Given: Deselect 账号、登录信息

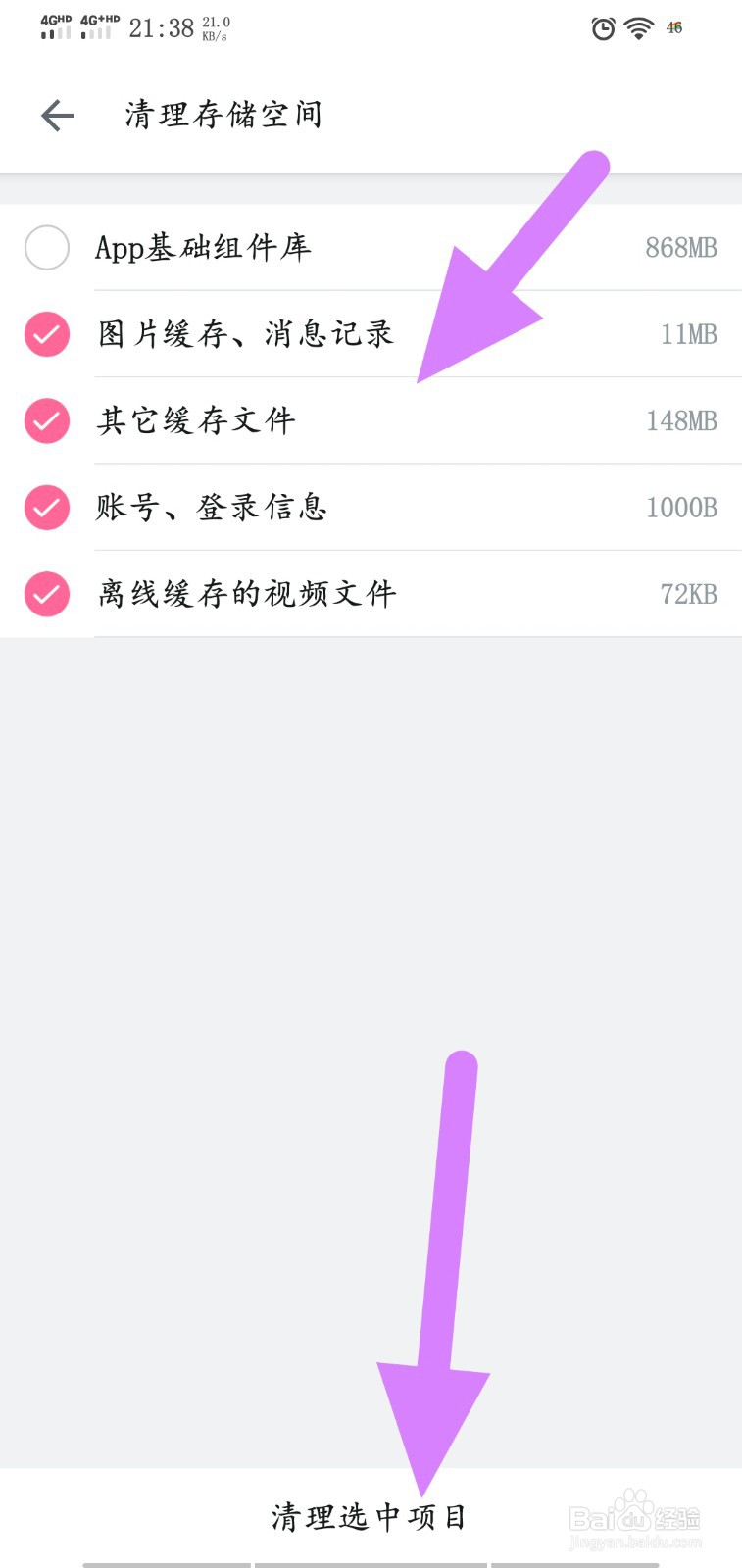Looking at the screenshot, I should click(46, 507).
